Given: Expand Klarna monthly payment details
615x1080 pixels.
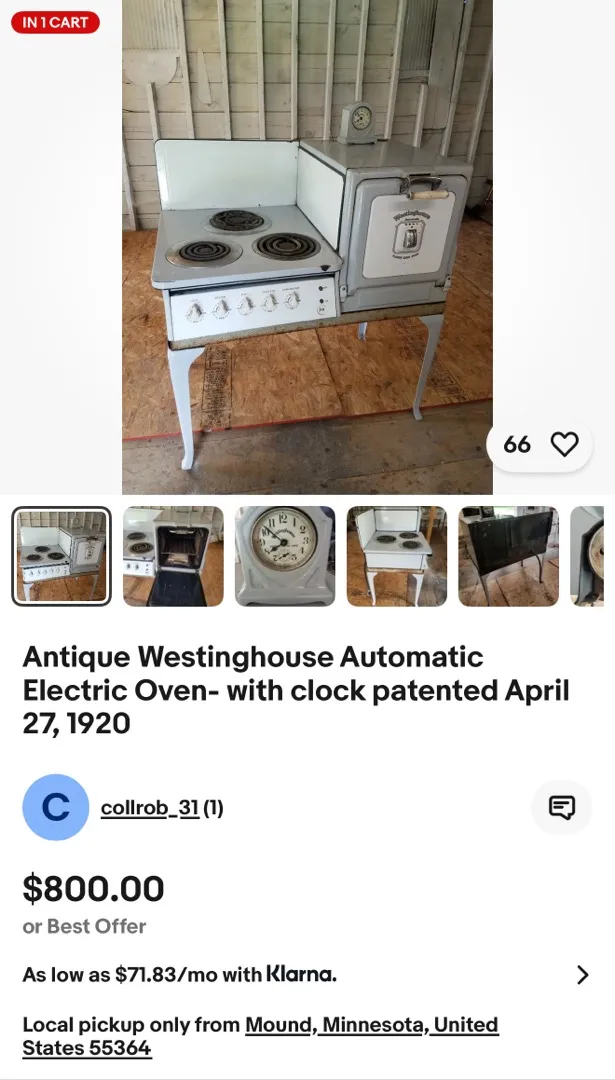Looking at the screenshot, I should click(x=582, y=975).
